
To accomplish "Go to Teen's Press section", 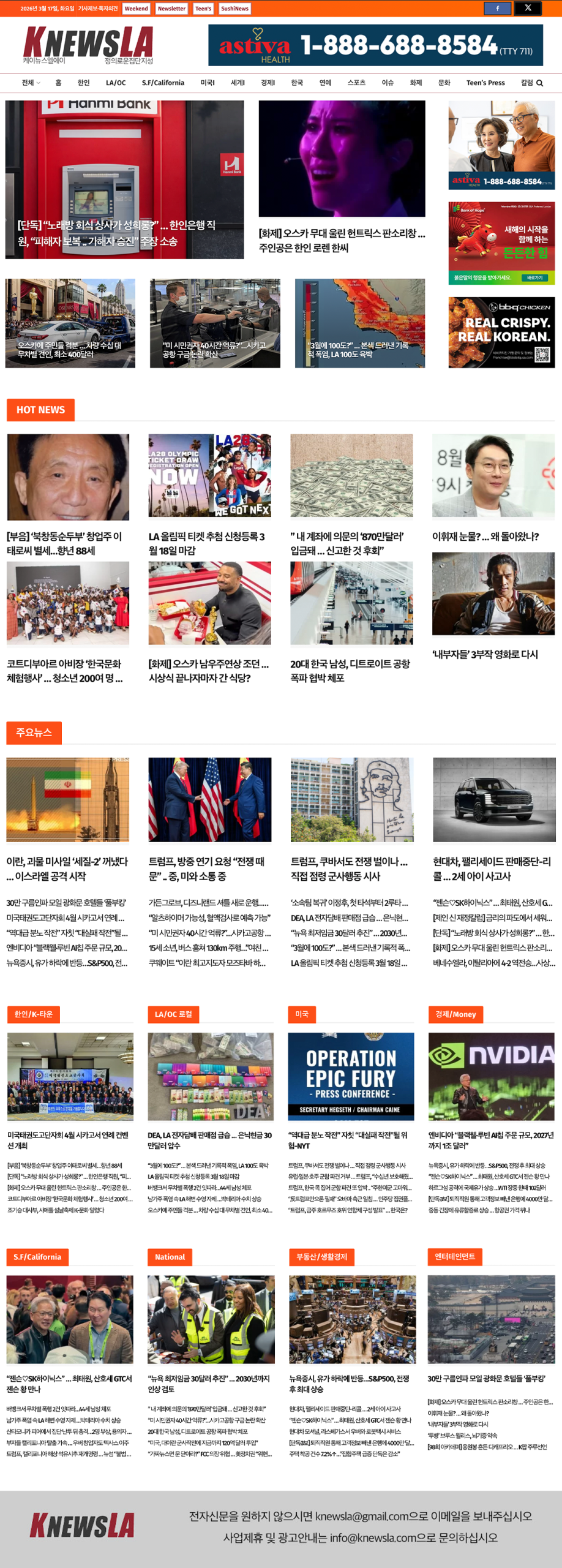I will [x=485, y=83].
